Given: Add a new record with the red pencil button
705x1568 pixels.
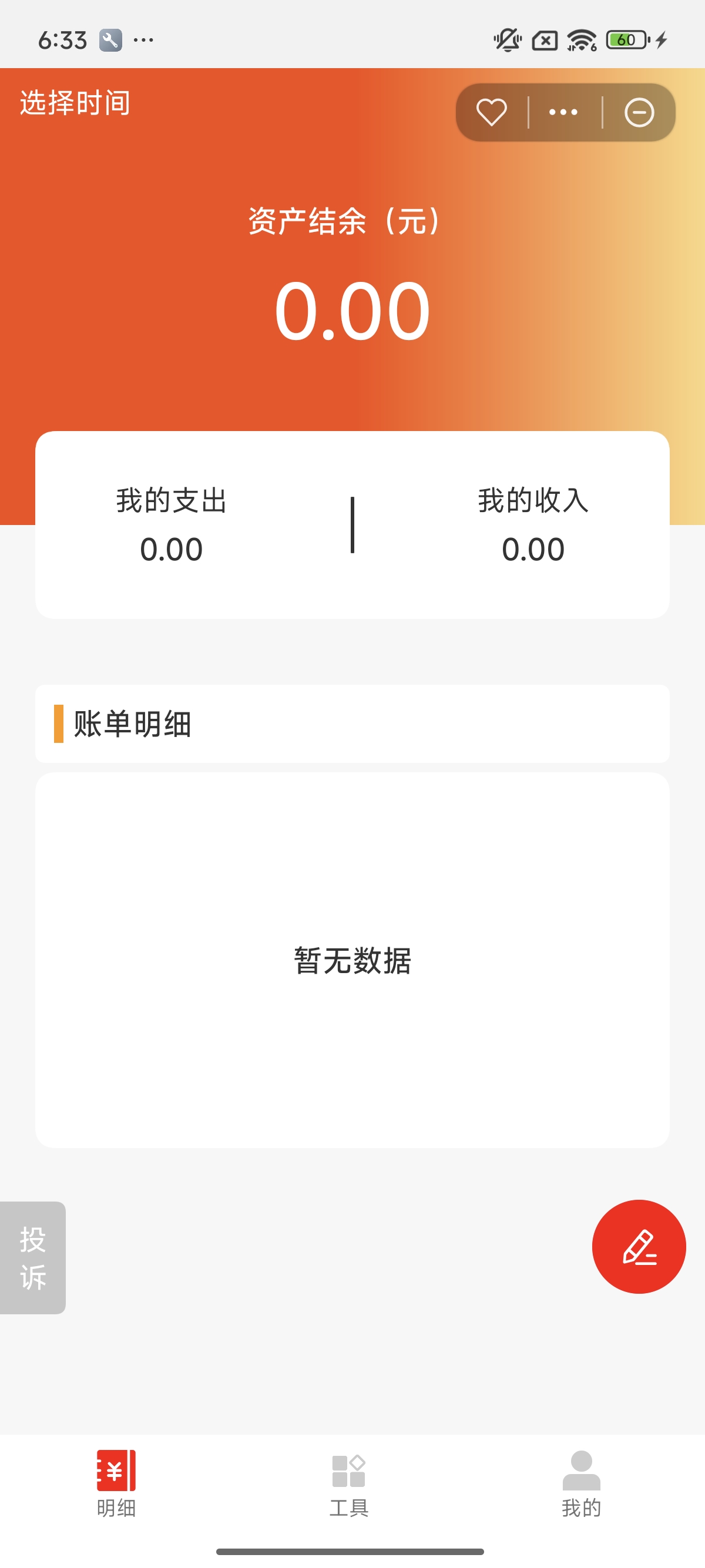Looking at the screenshot, I should (x=639, y=1247).
